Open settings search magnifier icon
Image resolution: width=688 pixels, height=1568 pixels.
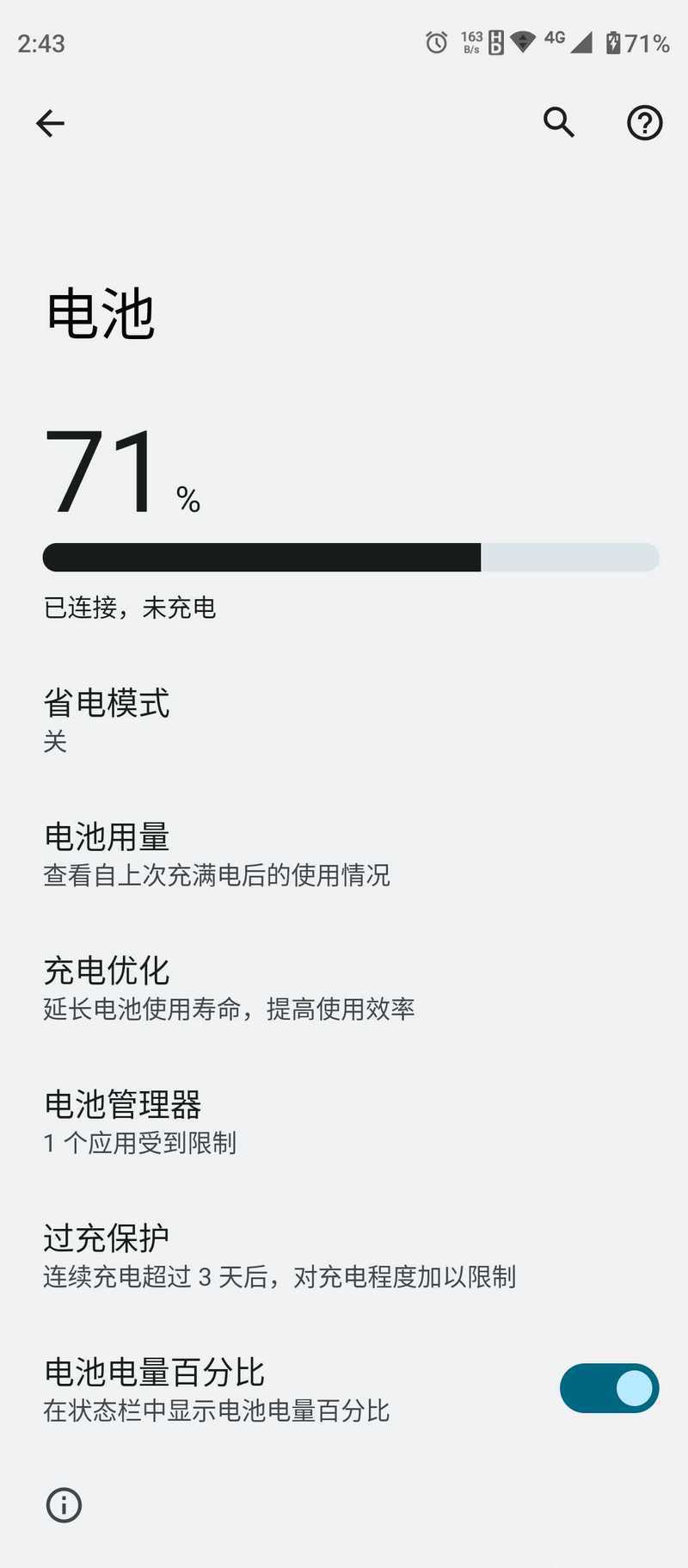tap(559, 122)
